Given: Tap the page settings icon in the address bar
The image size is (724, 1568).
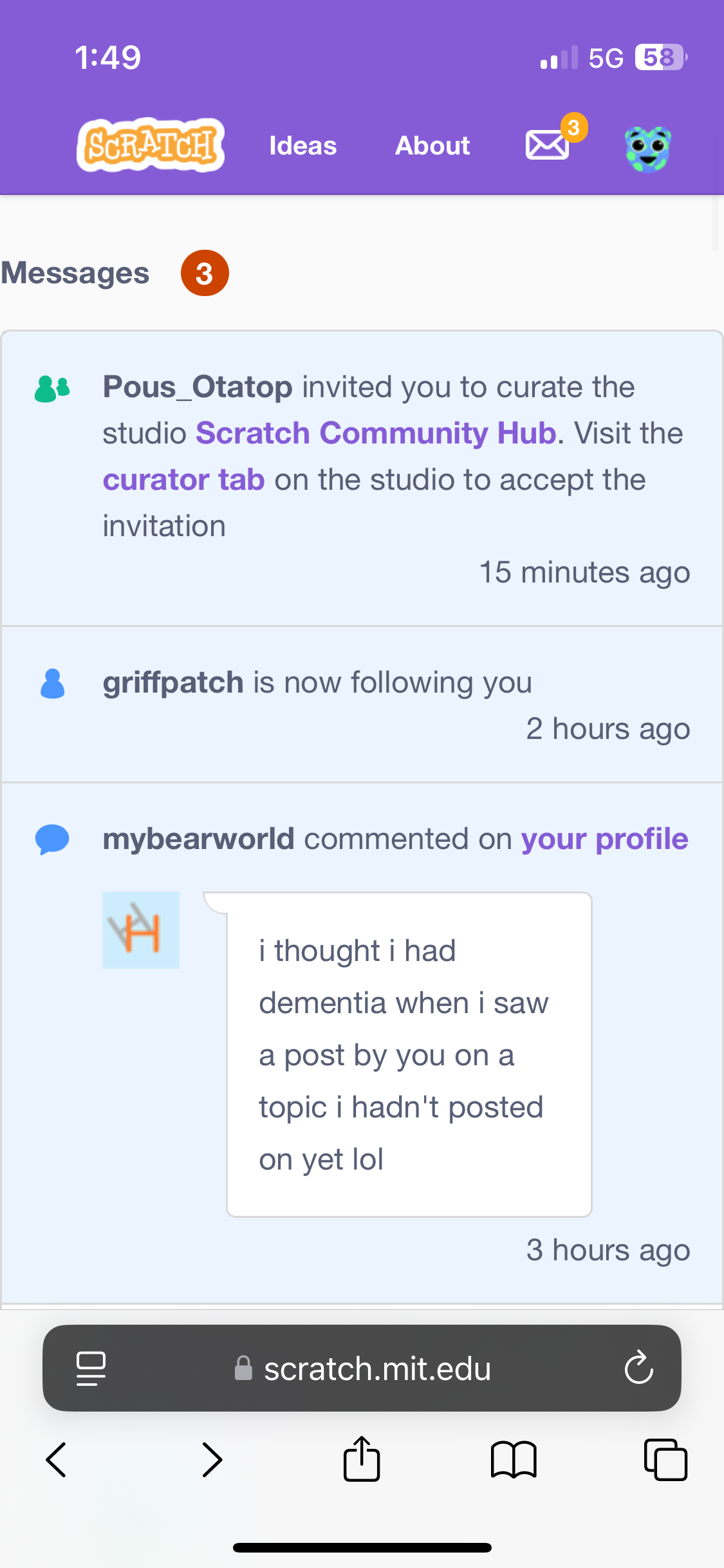Looking at the screenshot, I should coord(90,1368).
